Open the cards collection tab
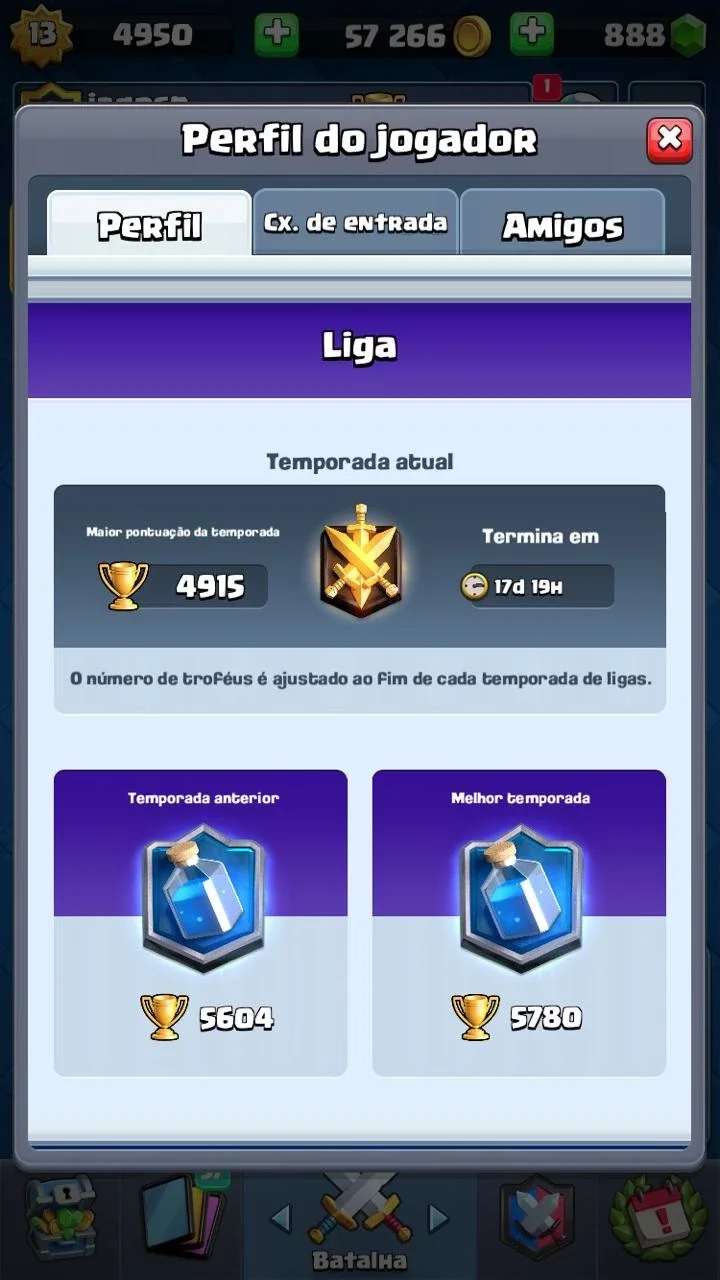The image size is (720, 1280). point(182,1217)
